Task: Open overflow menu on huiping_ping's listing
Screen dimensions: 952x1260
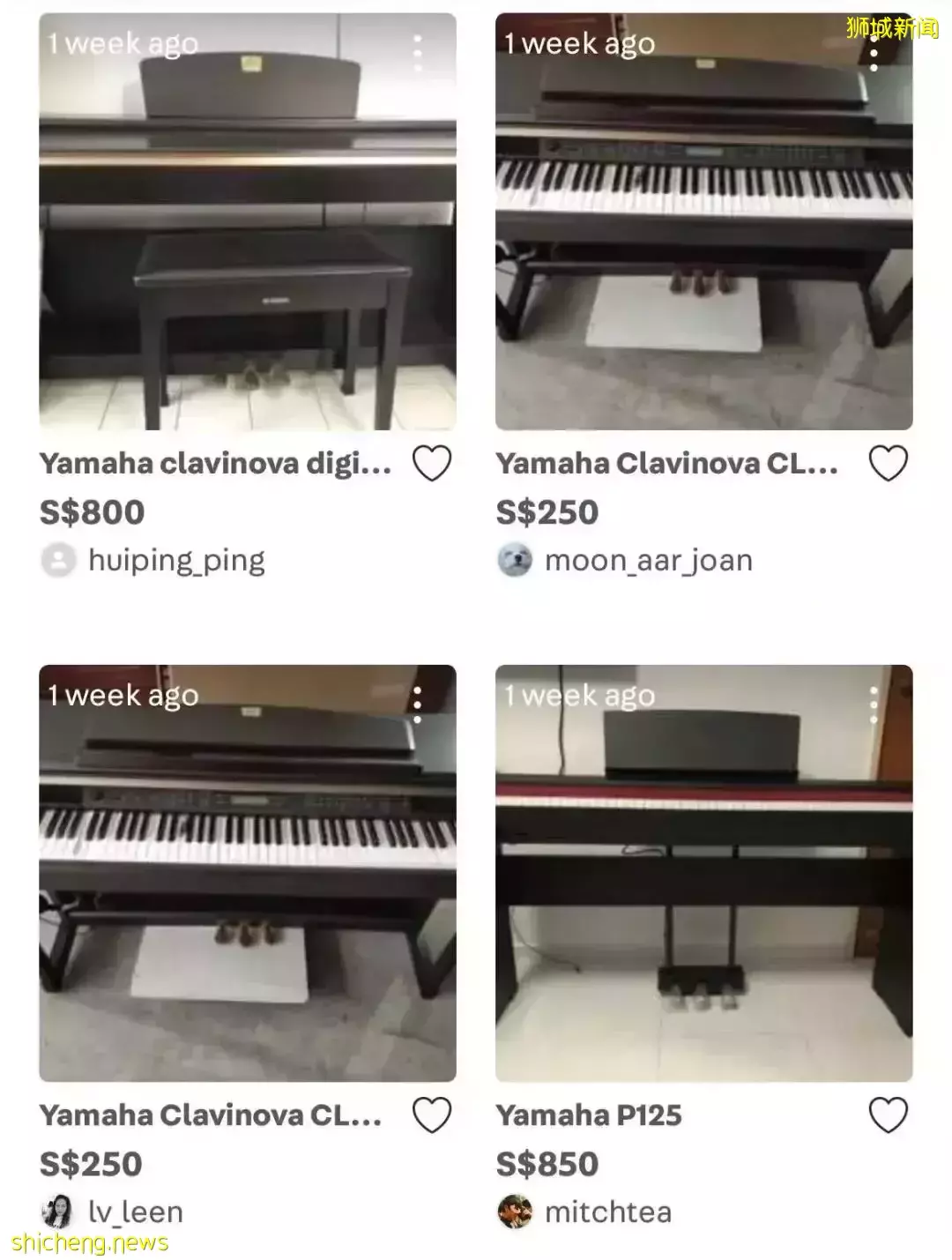Action: [418, 54]
